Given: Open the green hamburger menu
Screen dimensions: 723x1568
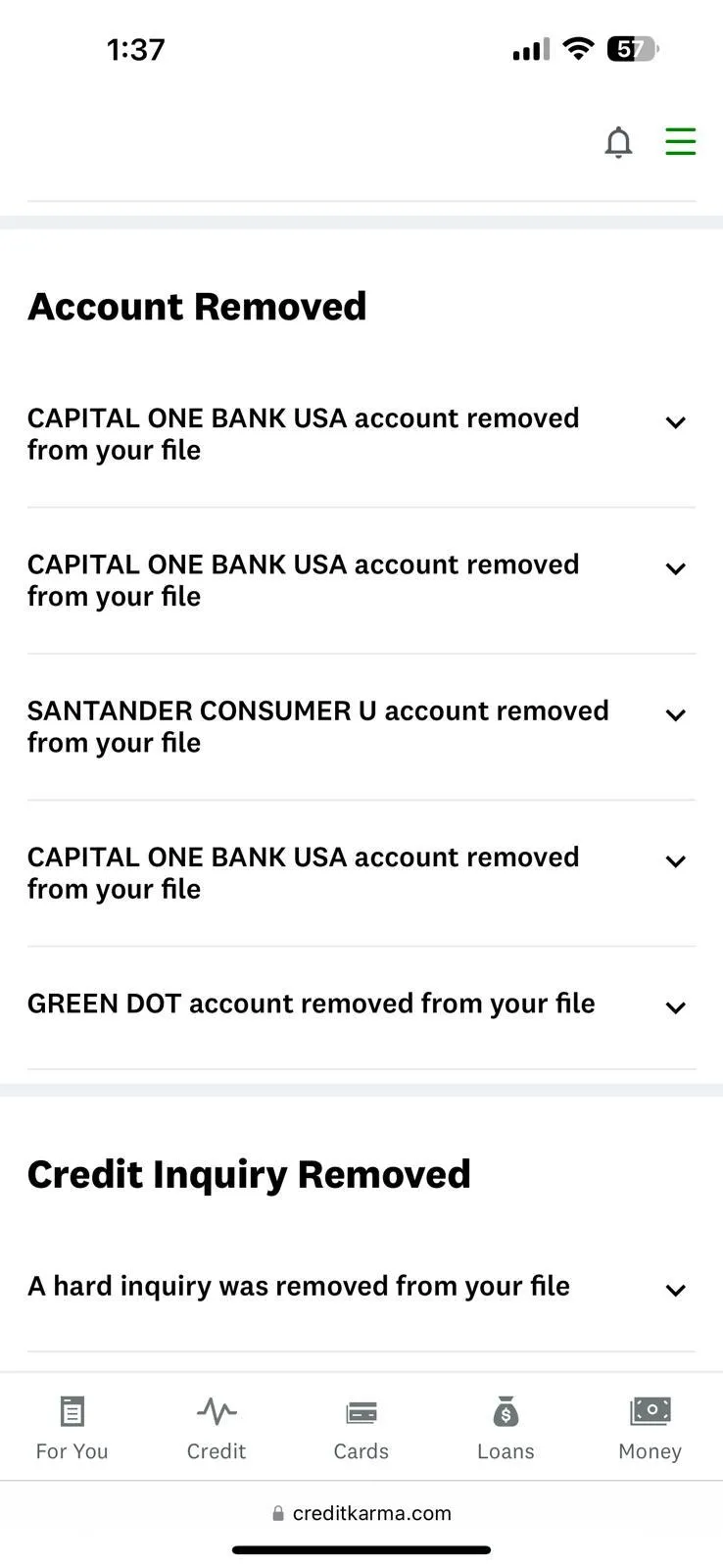Looking at the screenshot, I should pyautogui.click(x=681, y=142).
